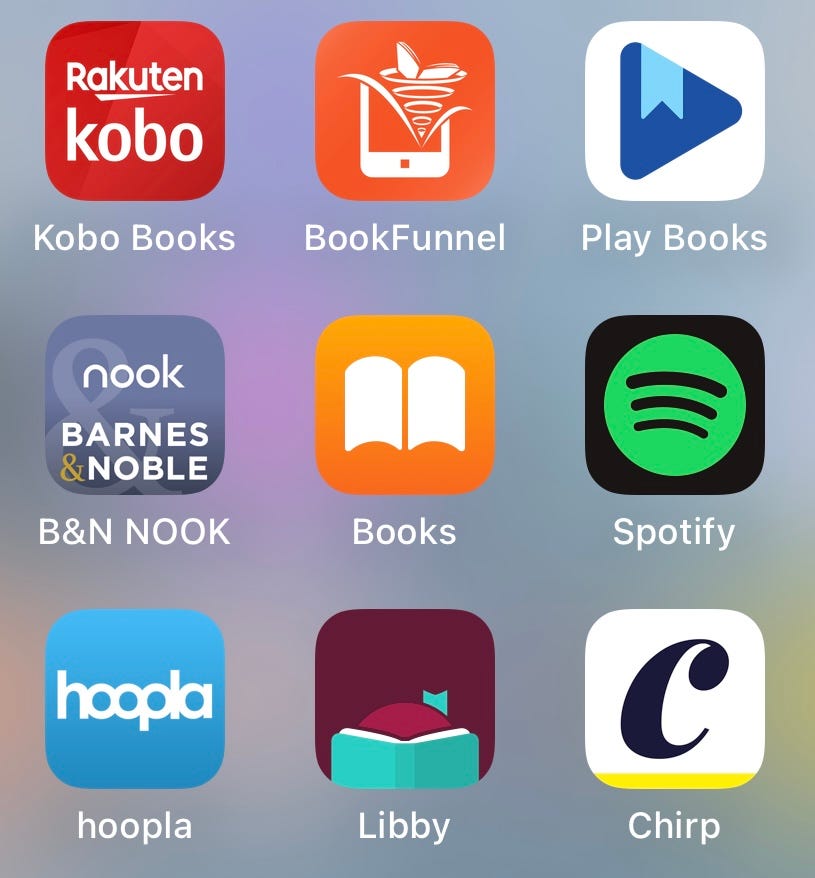Launch Spotify

point(675,405)
